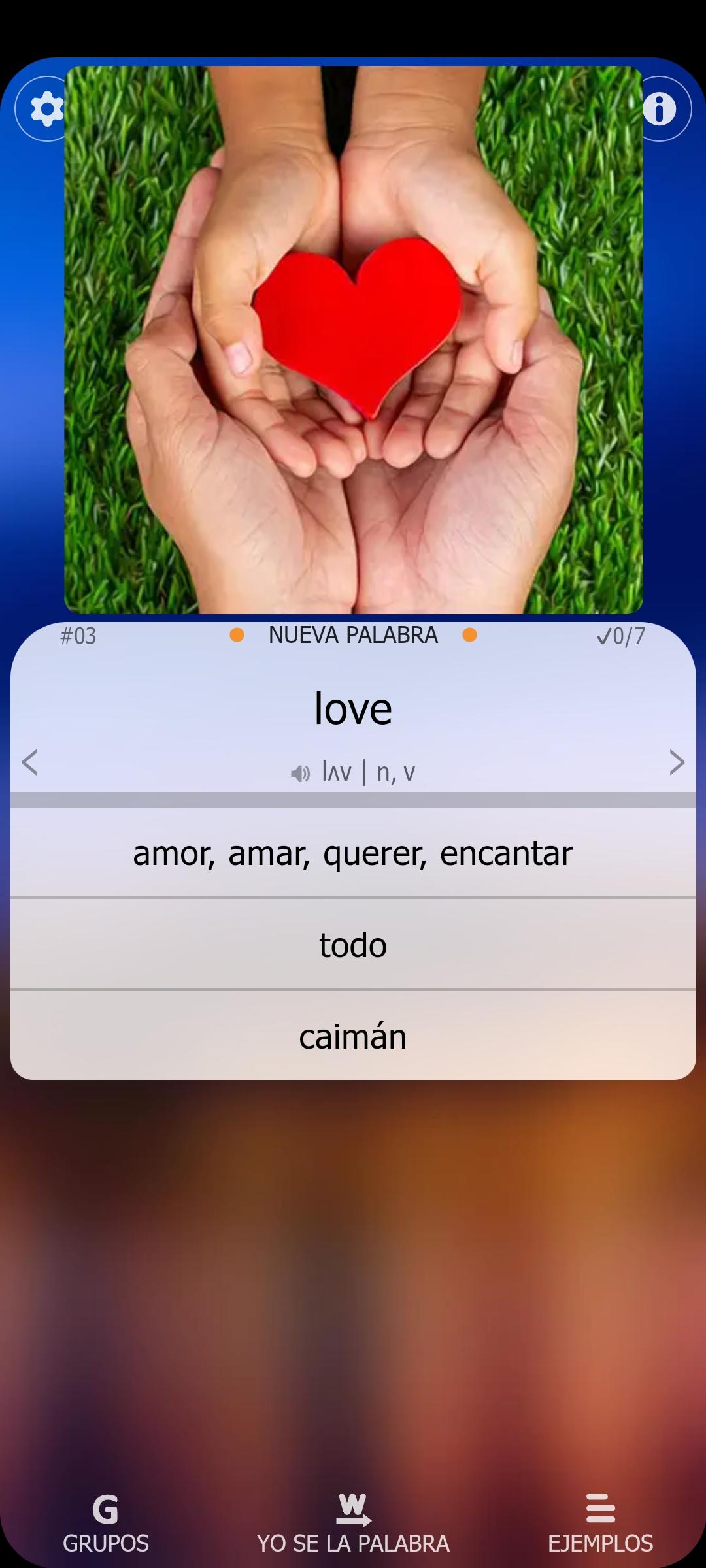This screenshot has height=1568, width=706.
Task: Open the info icon
Action: pyautogui.click(x=662, y=108)
